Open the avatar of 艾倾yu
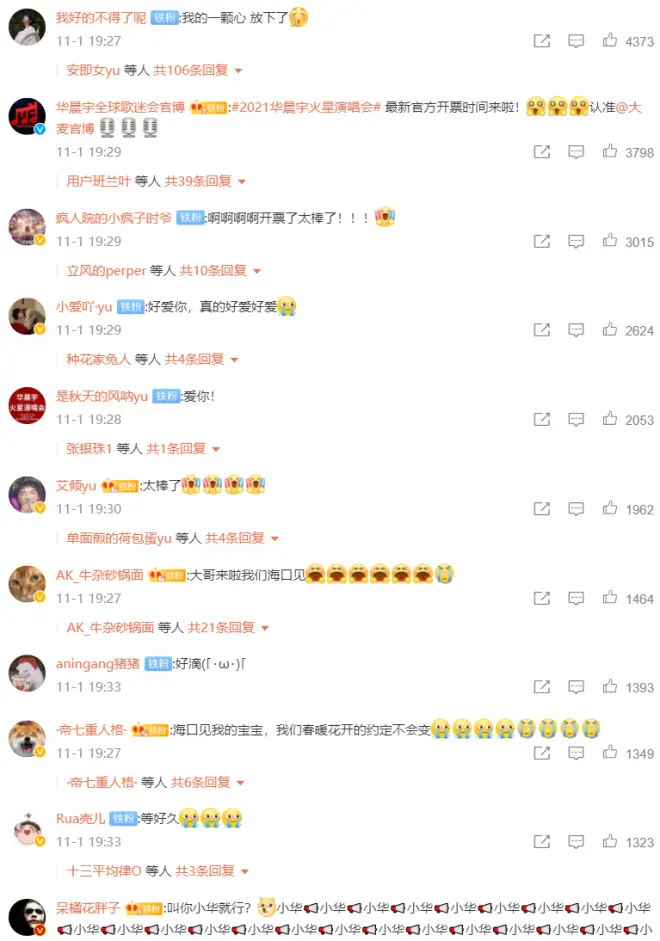The width and height of the screenshot is (660, 941). click(x=27, y=494)
